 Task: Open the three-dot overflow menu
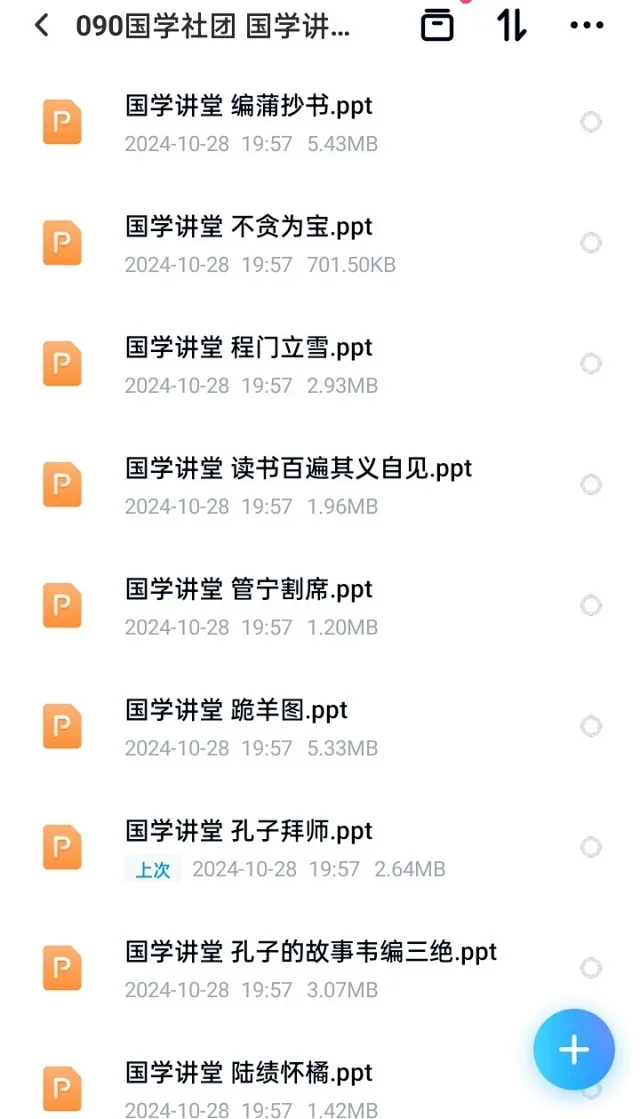click(586, 26)
